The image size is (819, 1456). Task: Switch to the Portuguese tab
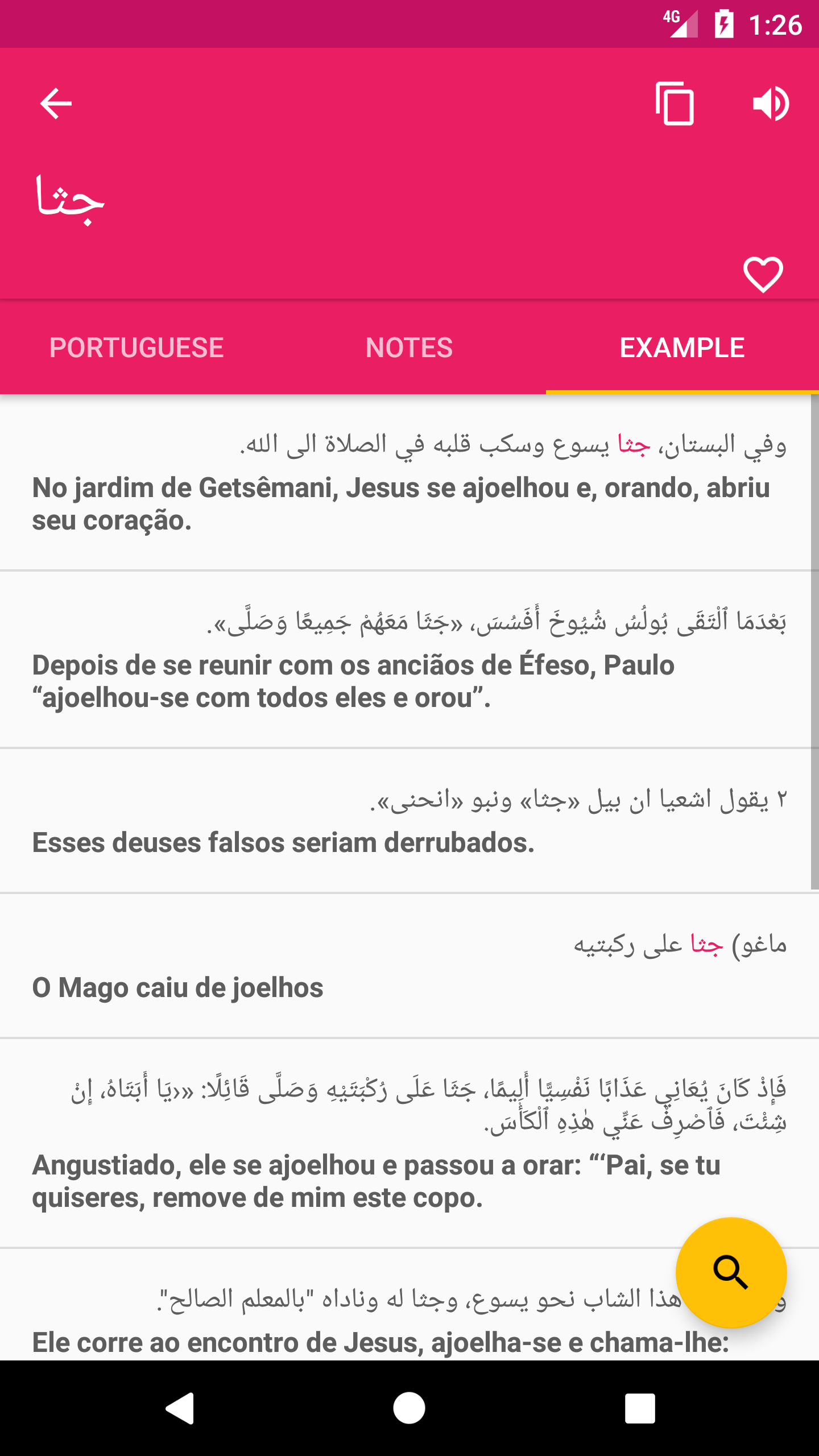tap(136, 348)
